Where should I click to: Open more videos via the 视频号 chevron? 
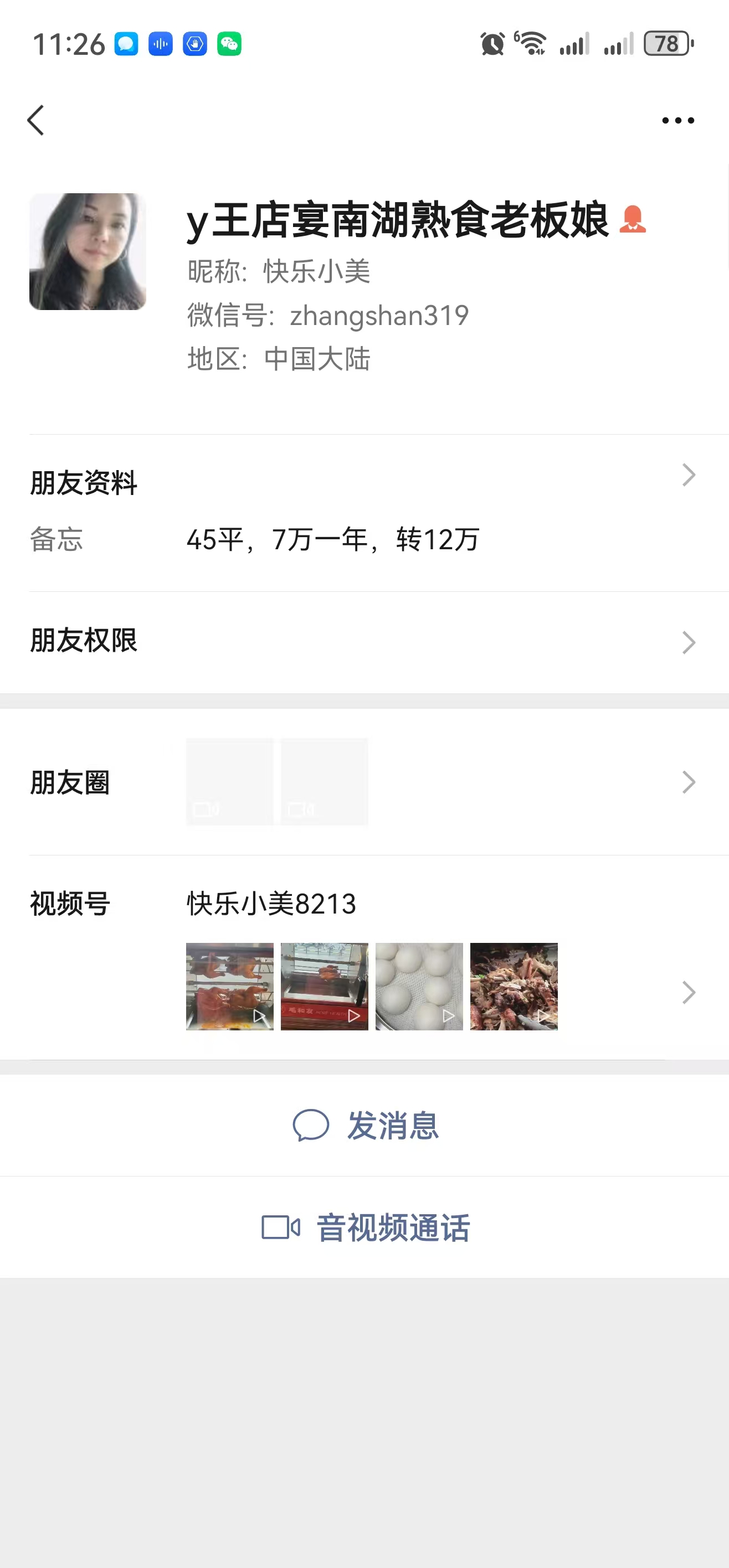pos(688,992)
